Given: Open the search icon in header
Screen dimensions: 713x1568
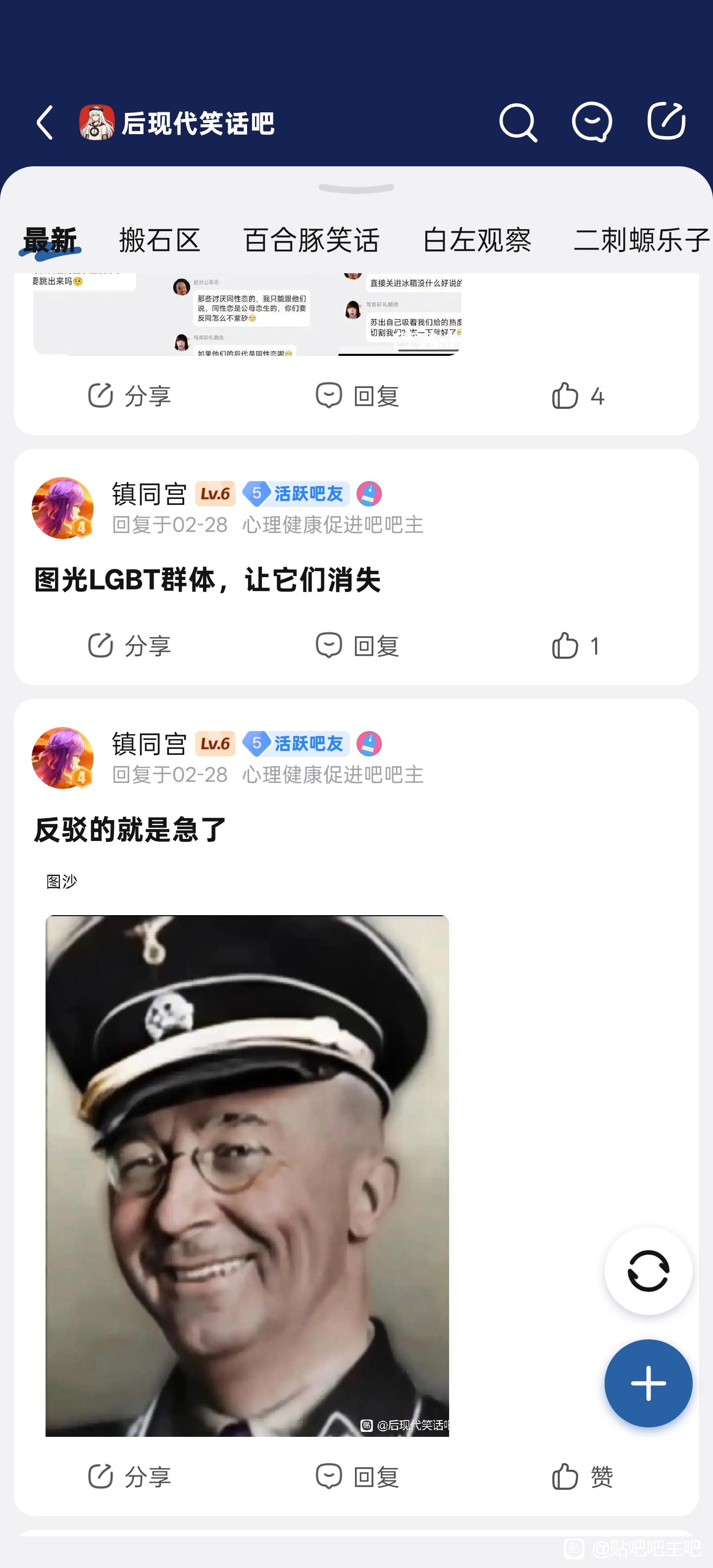Looking at the screenshot, I should (517, 122).
